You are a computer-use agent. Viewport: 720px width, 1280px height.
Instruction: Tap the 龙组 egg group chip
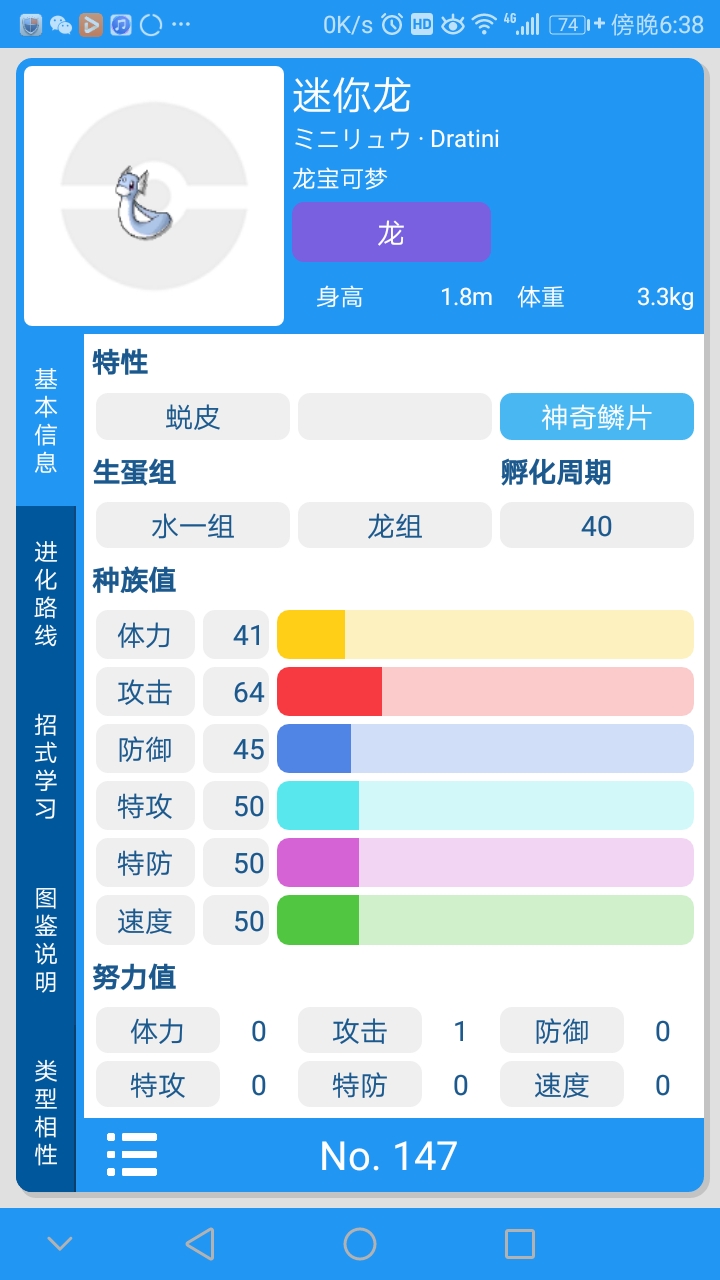tap(395, 525)
